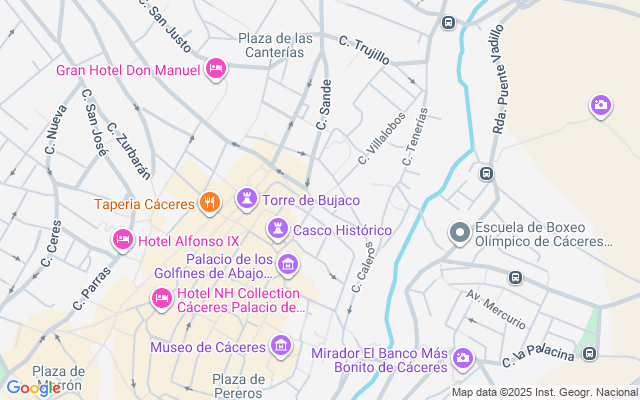Select Mirador El Banco Más Bonito marker

(x=462, y=357)
